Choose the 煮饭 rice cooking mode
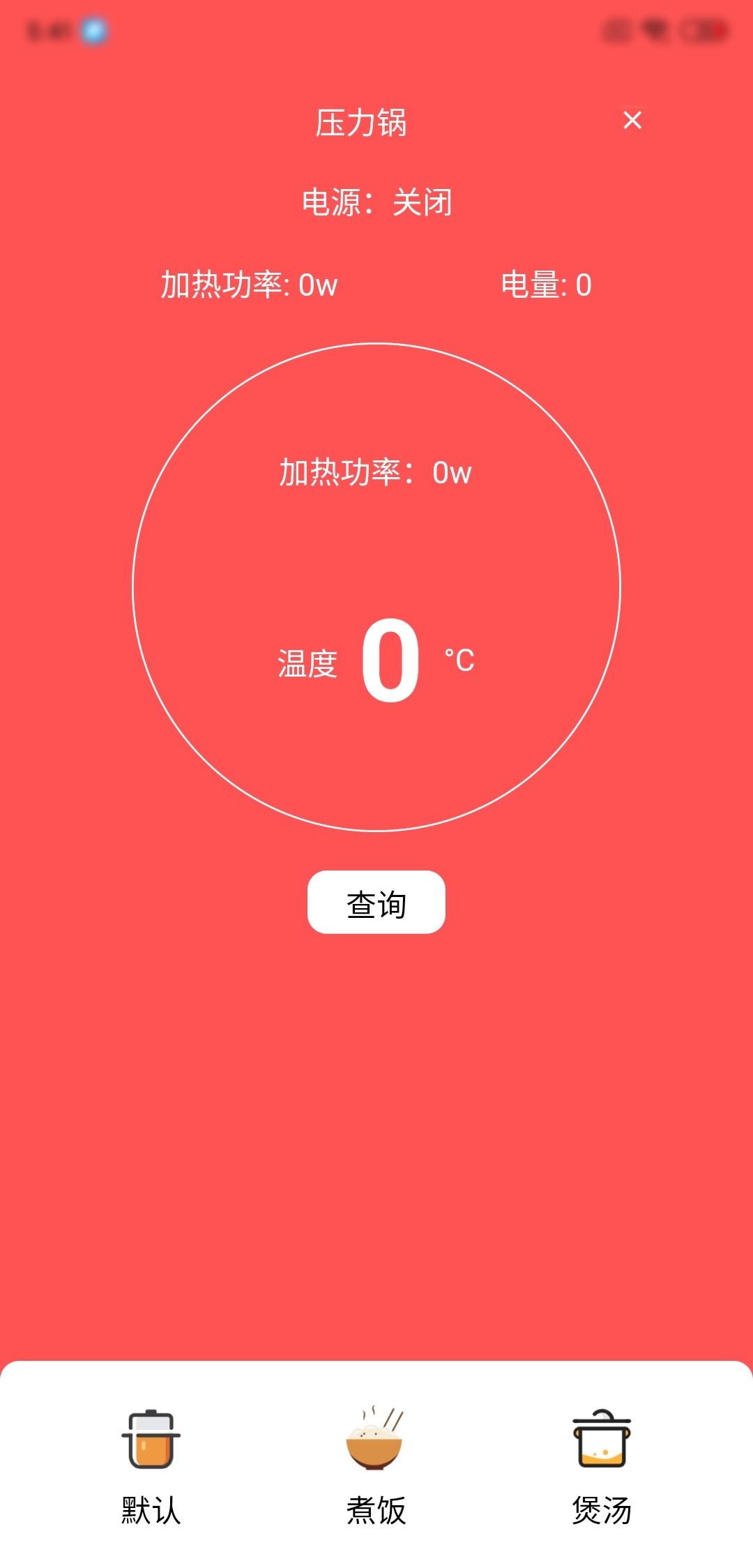The height and width of the screenshot is (1568, 753). [376, 1465]
